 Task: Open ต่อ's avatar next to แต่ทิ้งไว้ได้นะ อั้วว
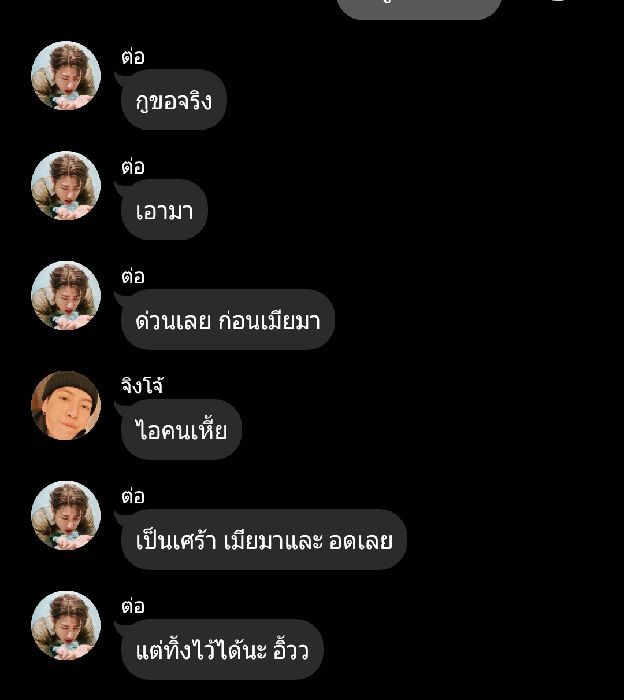(66, 626)
